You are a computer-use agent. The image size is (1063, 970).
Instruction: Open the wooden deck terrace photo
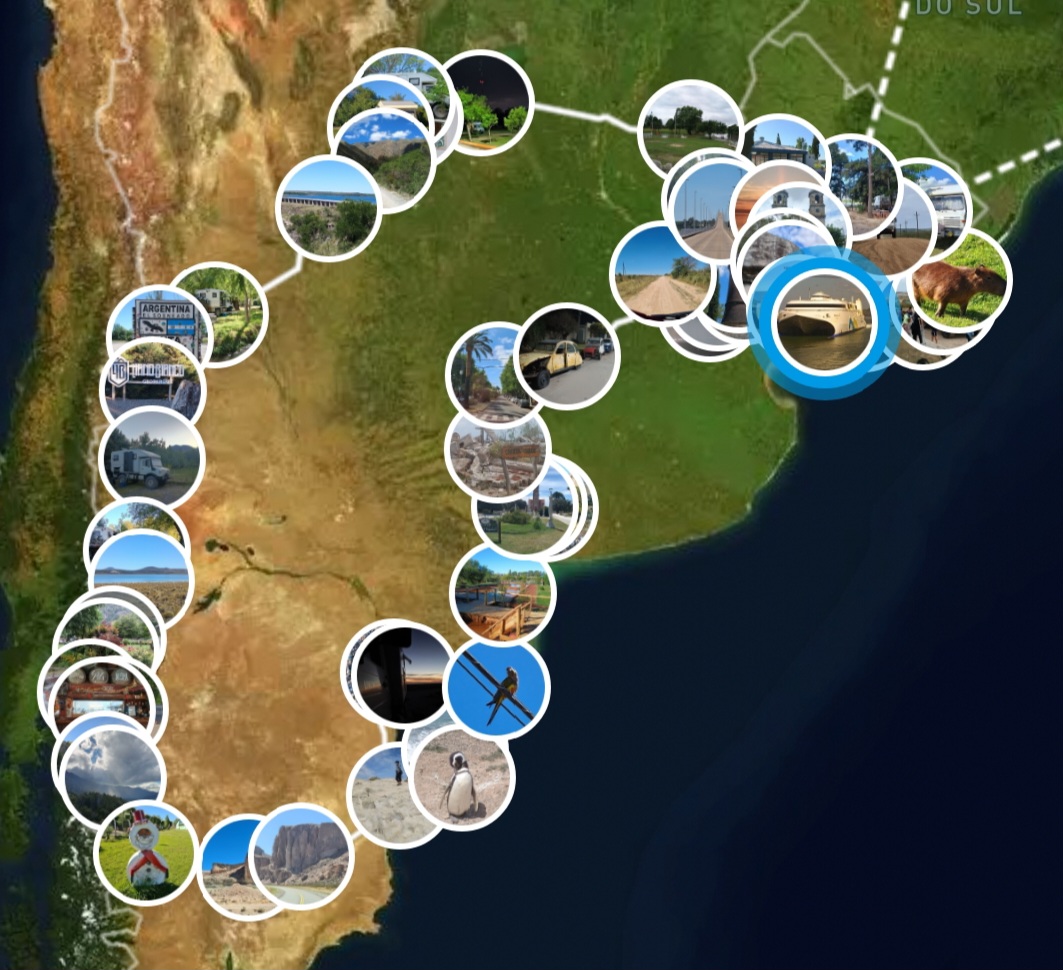click(503, 595)
